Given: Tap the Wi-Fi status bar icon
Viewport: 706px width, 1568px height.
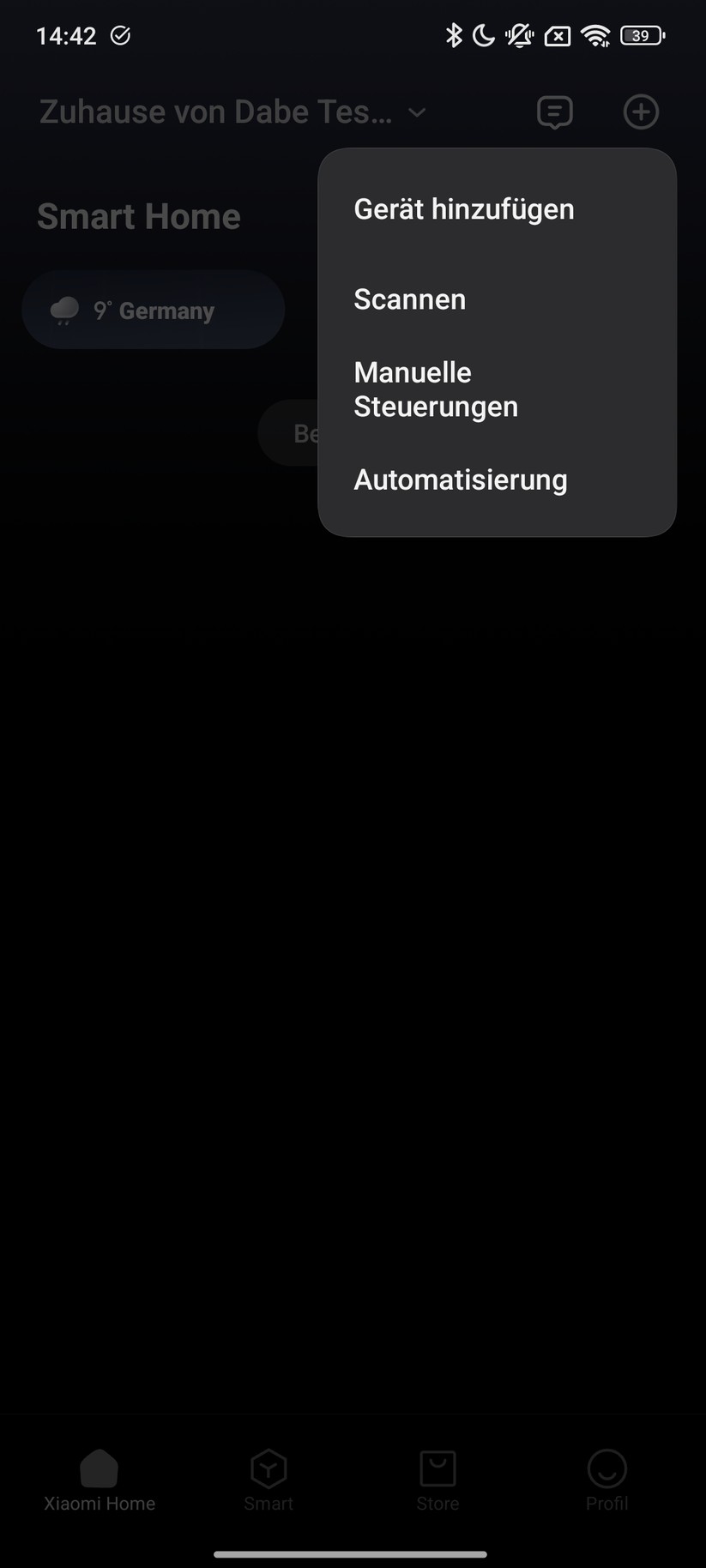Looking at the screenshot, I should 596,35.
